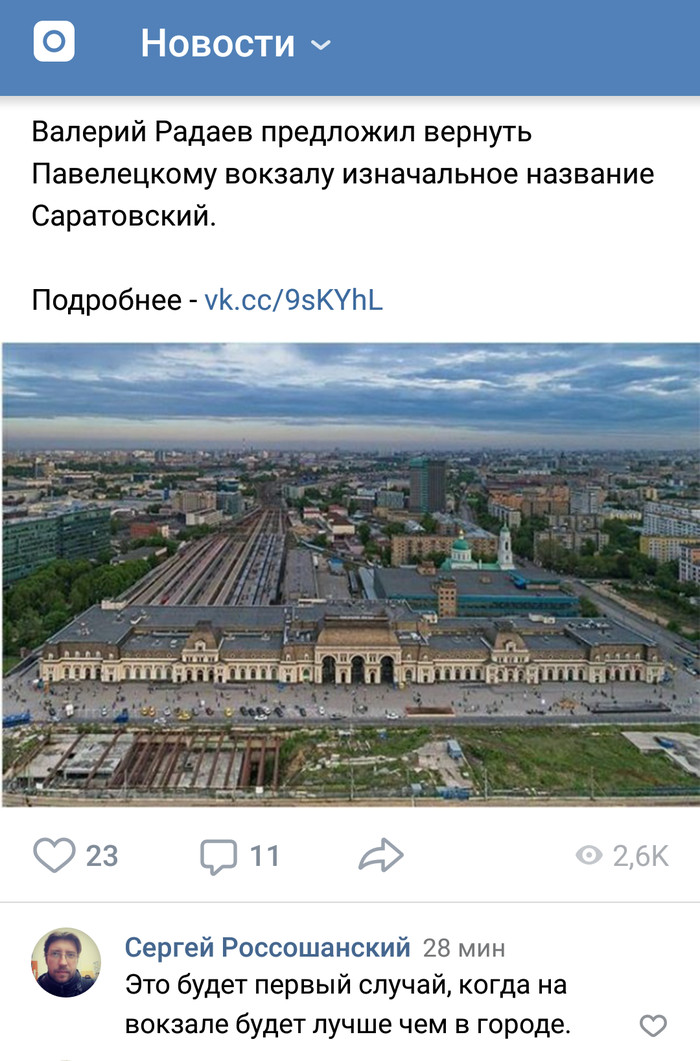Viewport: 700px width, 1061px height.
Task: Open the vk.cc/9sKYhL link
Action: pos(293,300)
